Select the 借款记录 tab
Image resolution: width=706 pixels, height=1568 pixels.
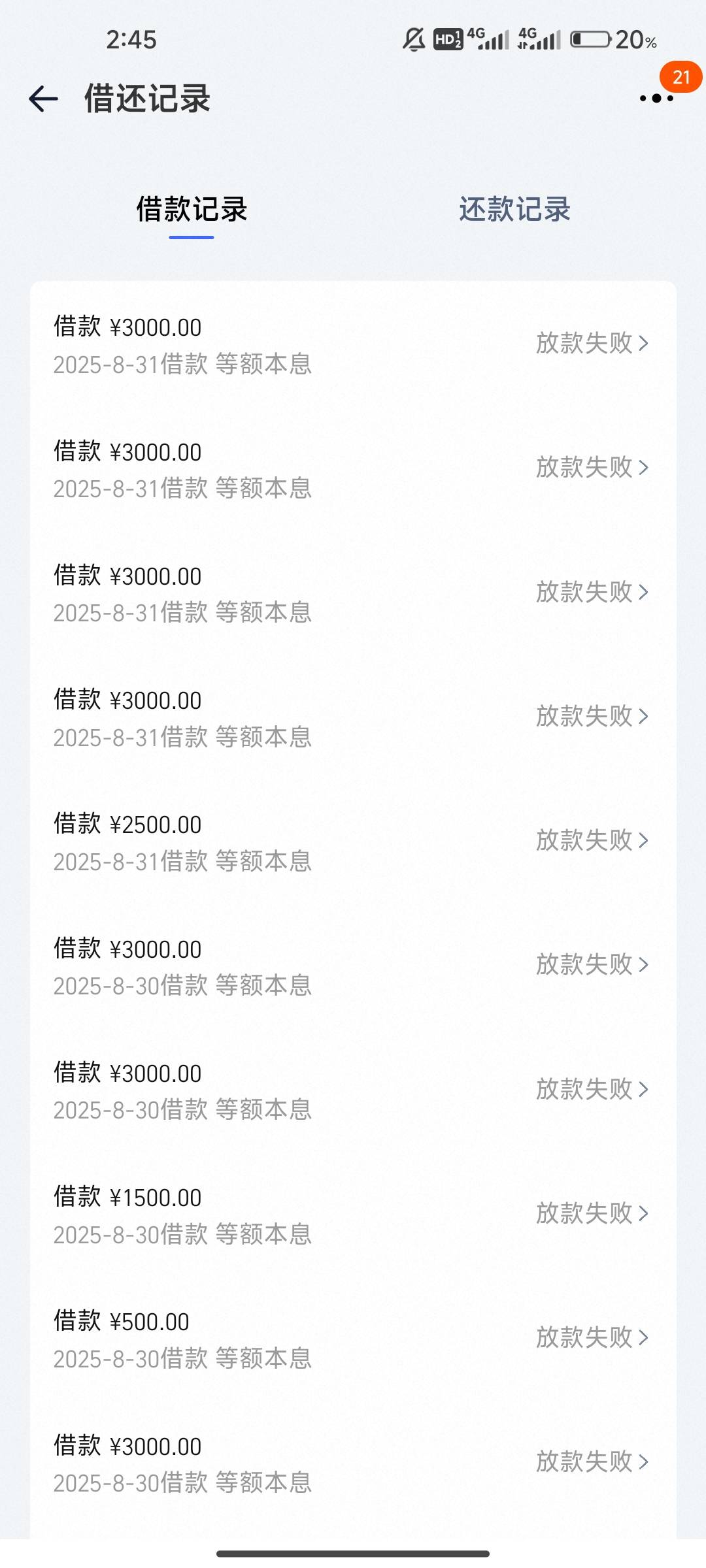[x=192, y=210]
